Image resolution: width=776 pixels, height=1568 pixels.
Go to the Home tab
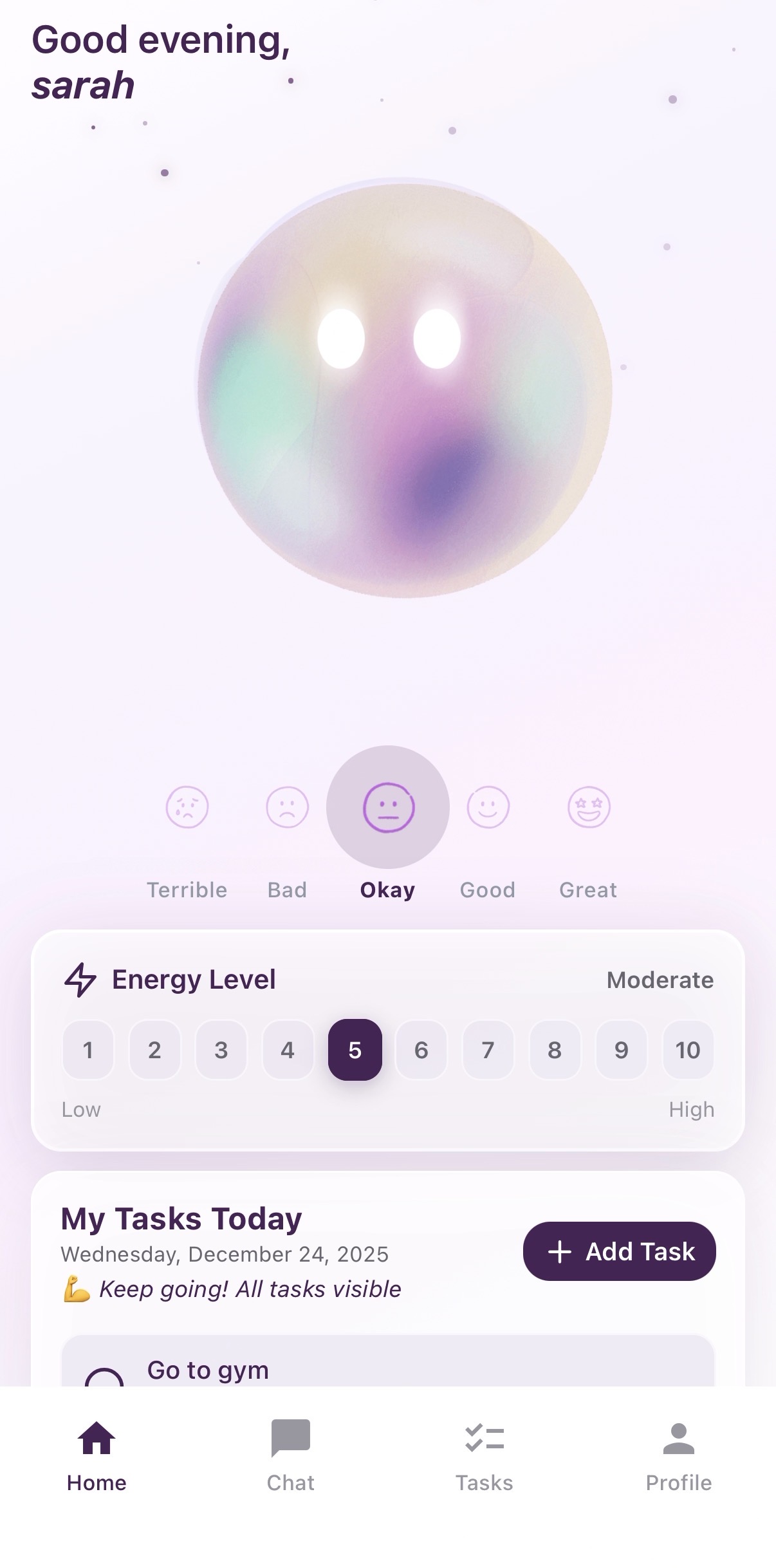point(97,1456)
